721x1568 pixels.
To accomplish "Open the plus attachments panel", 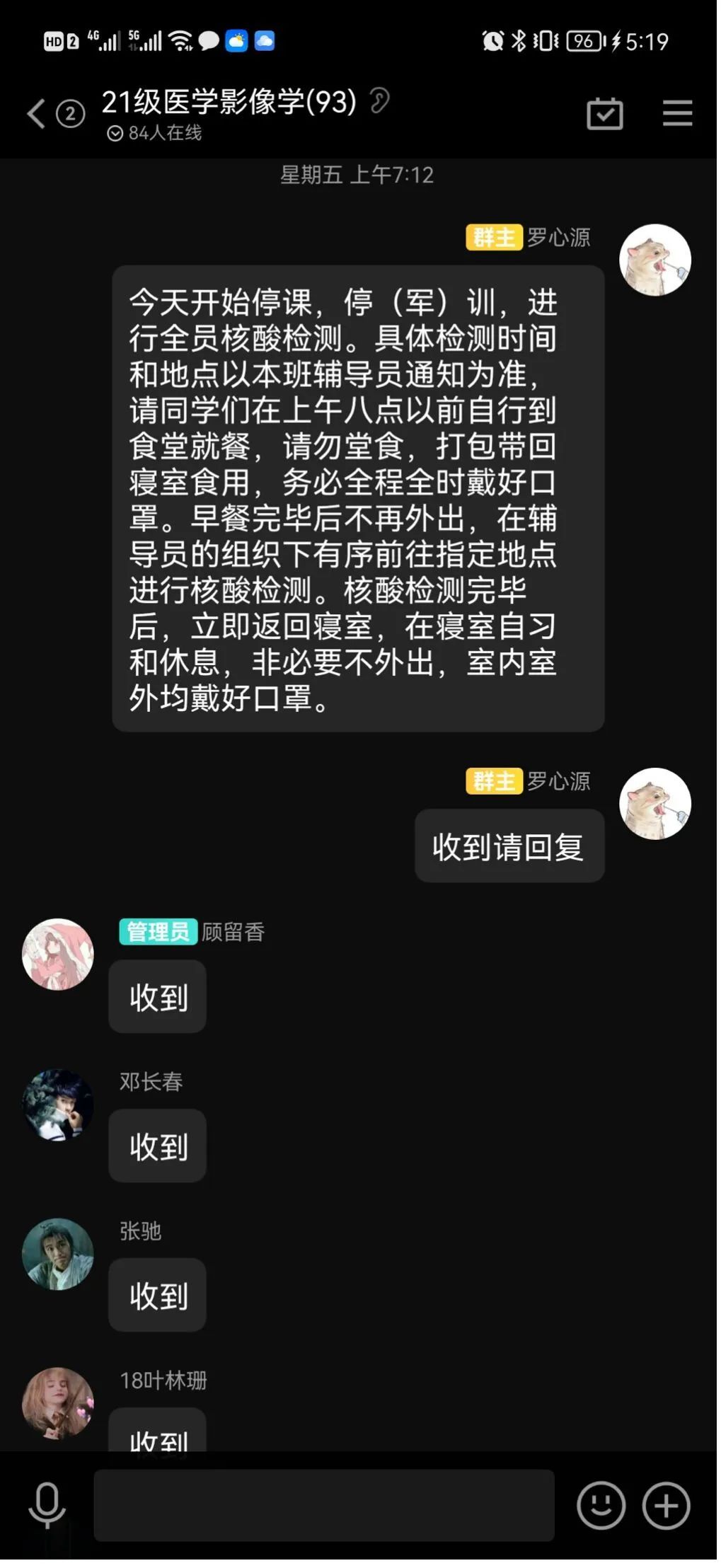I will point(666,1505).
